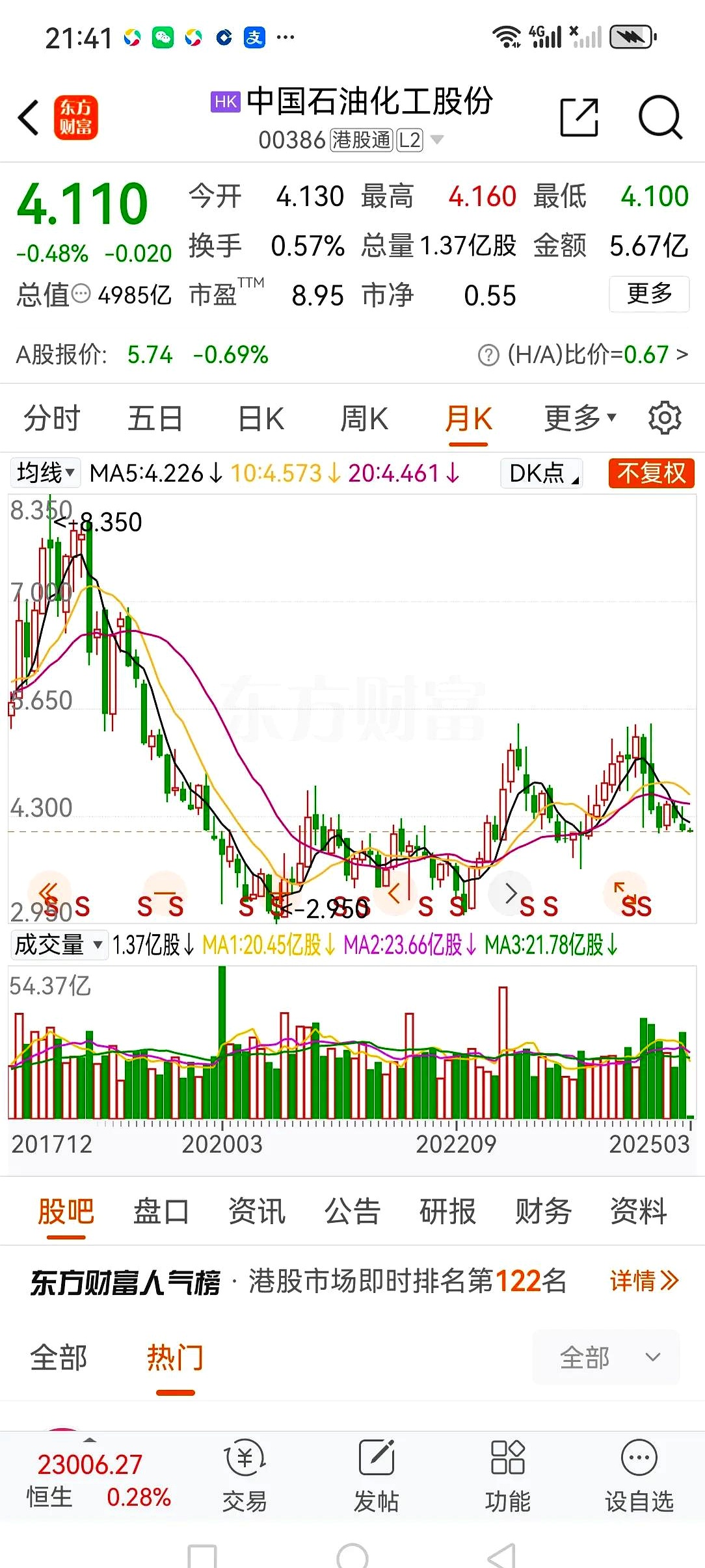705x1568 pixels.
Task: Toggle the DK点 indicator
Action: coord(541,473)
